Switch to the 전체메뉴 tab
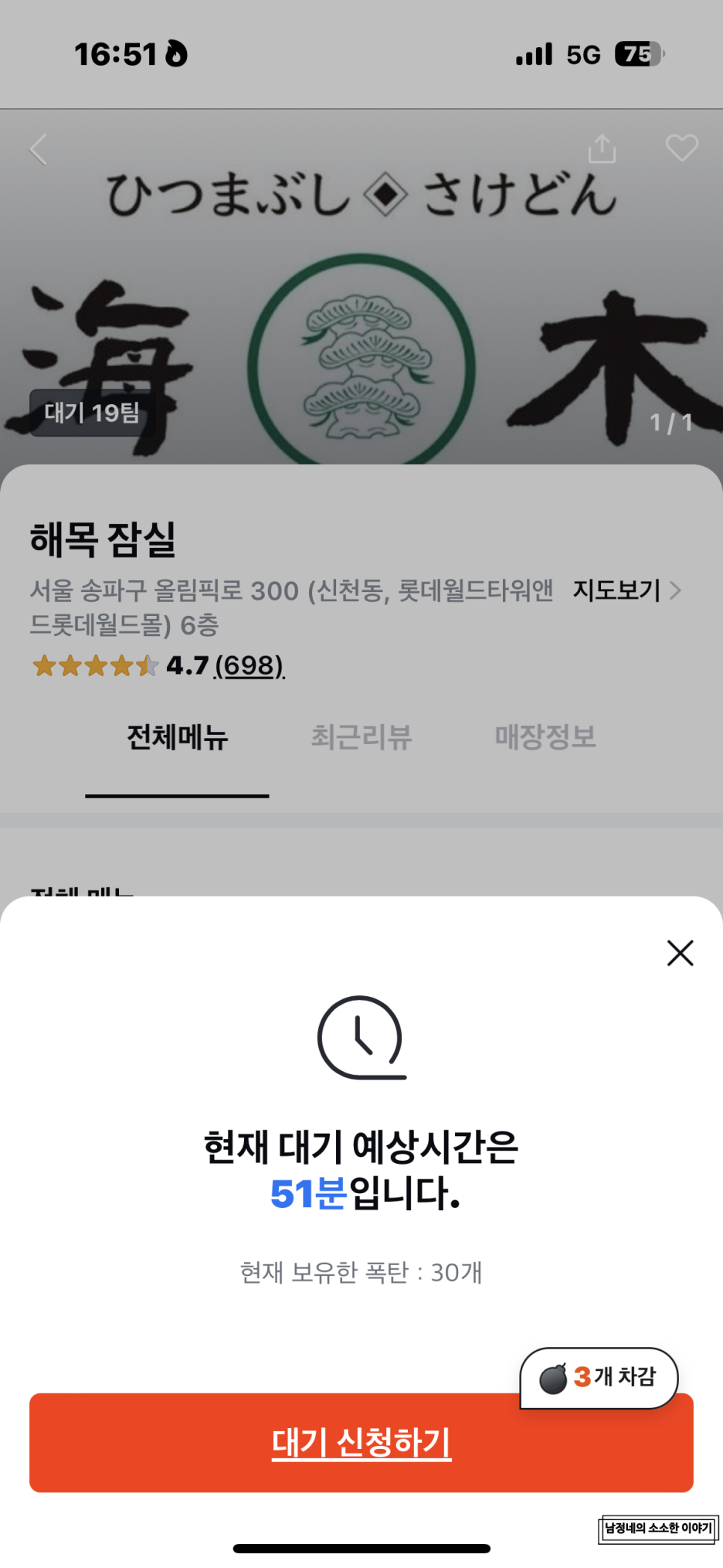Viewport: 723px width, 1568px height. point(177,738)
